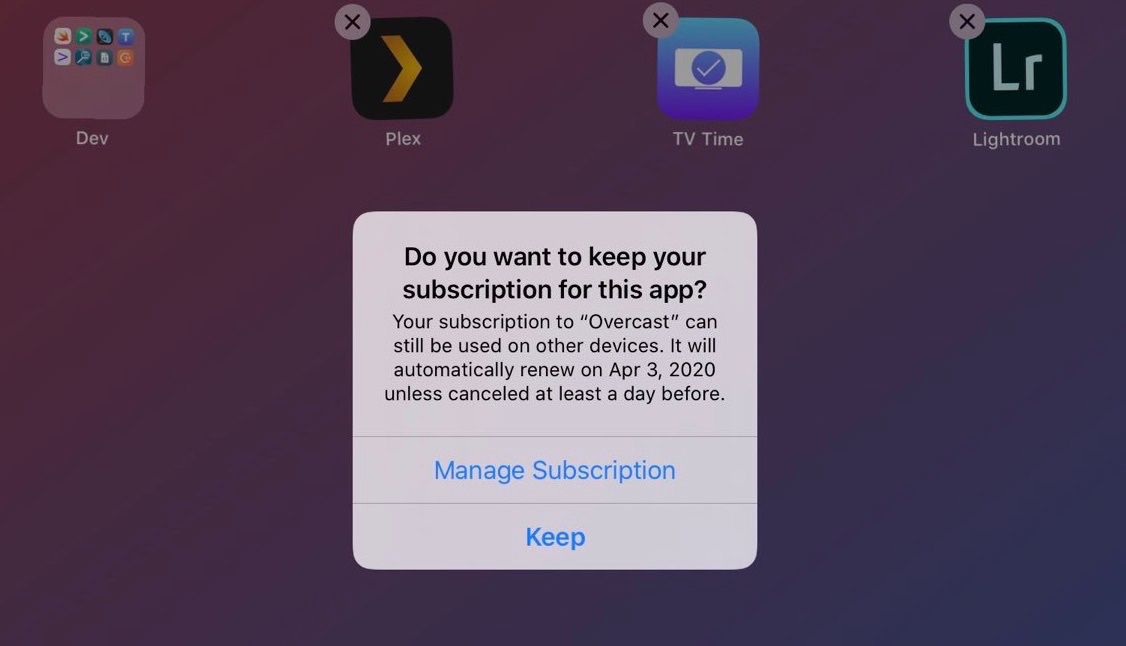Delete Lightroom with its X badge
The height and width of the screenshot is (646, 1126).
966,21
